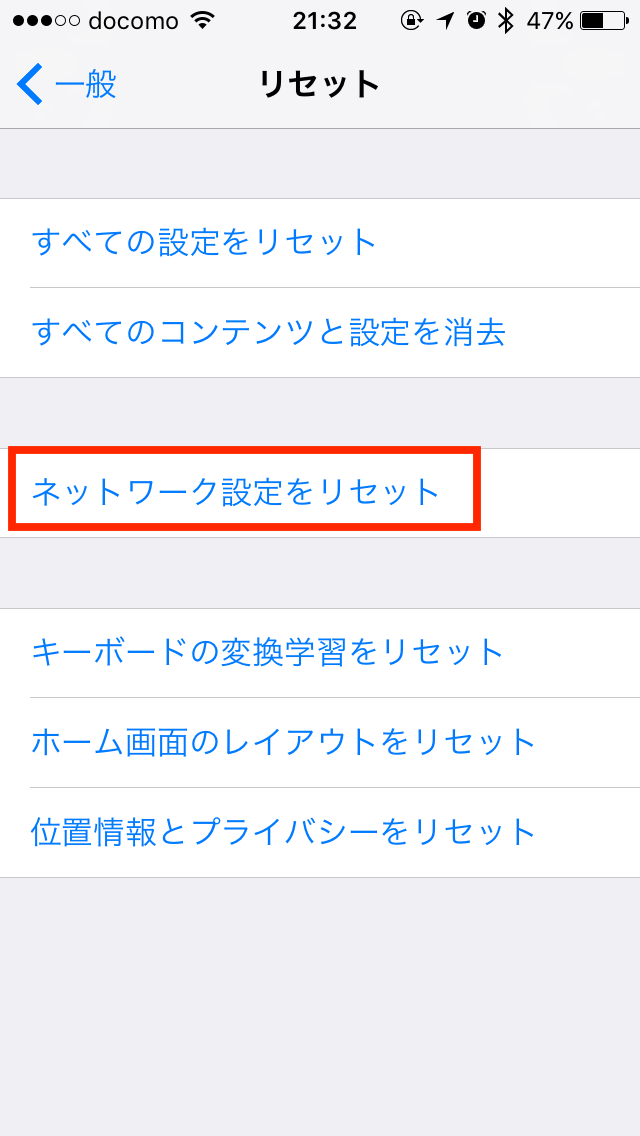Choose 位置情報とプライバシーをリセット

[x=320, y=832]
